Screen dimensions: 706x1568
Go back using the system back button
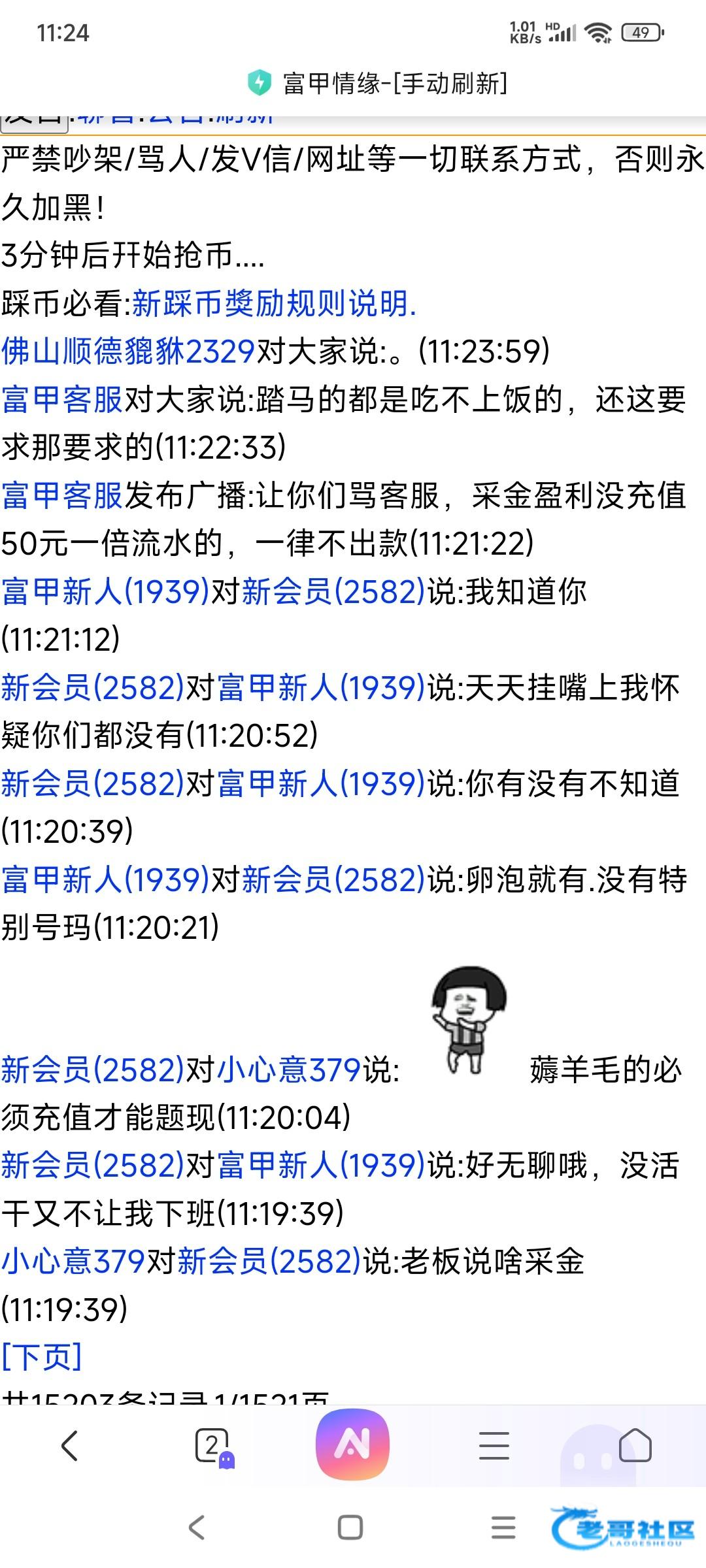click(197, 1527)
